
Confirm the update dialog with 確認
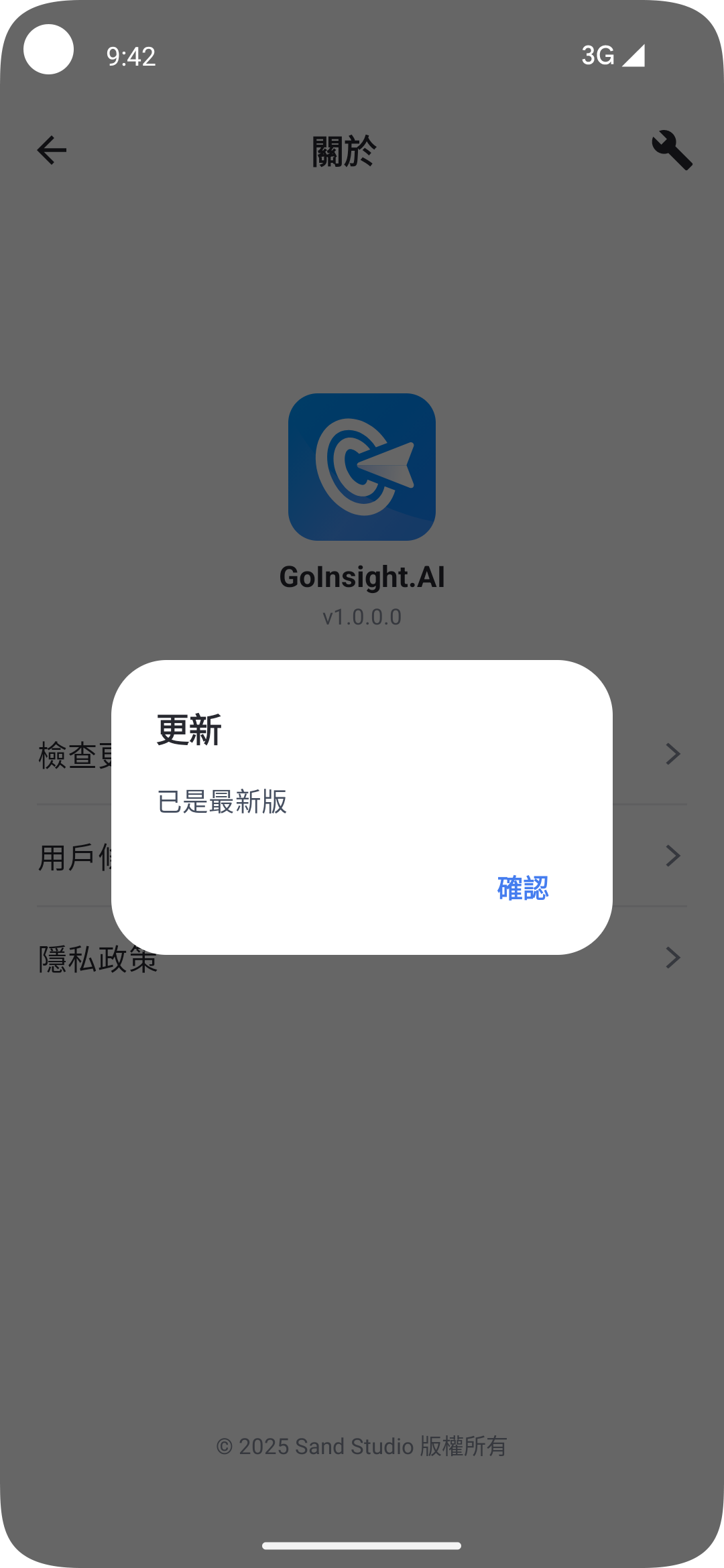522,889
